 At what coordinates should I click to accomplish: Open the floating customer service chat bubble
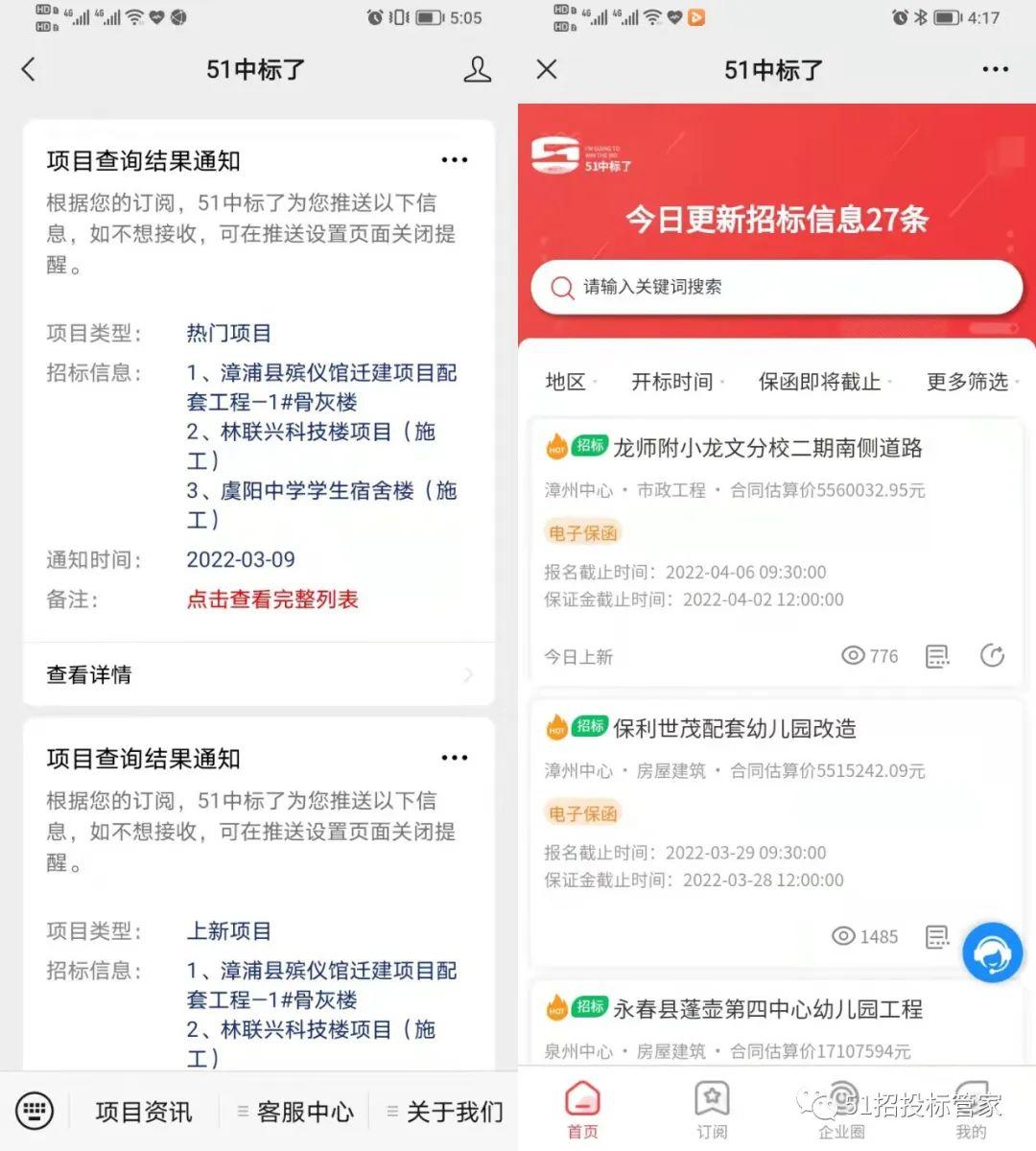point(992,952)
